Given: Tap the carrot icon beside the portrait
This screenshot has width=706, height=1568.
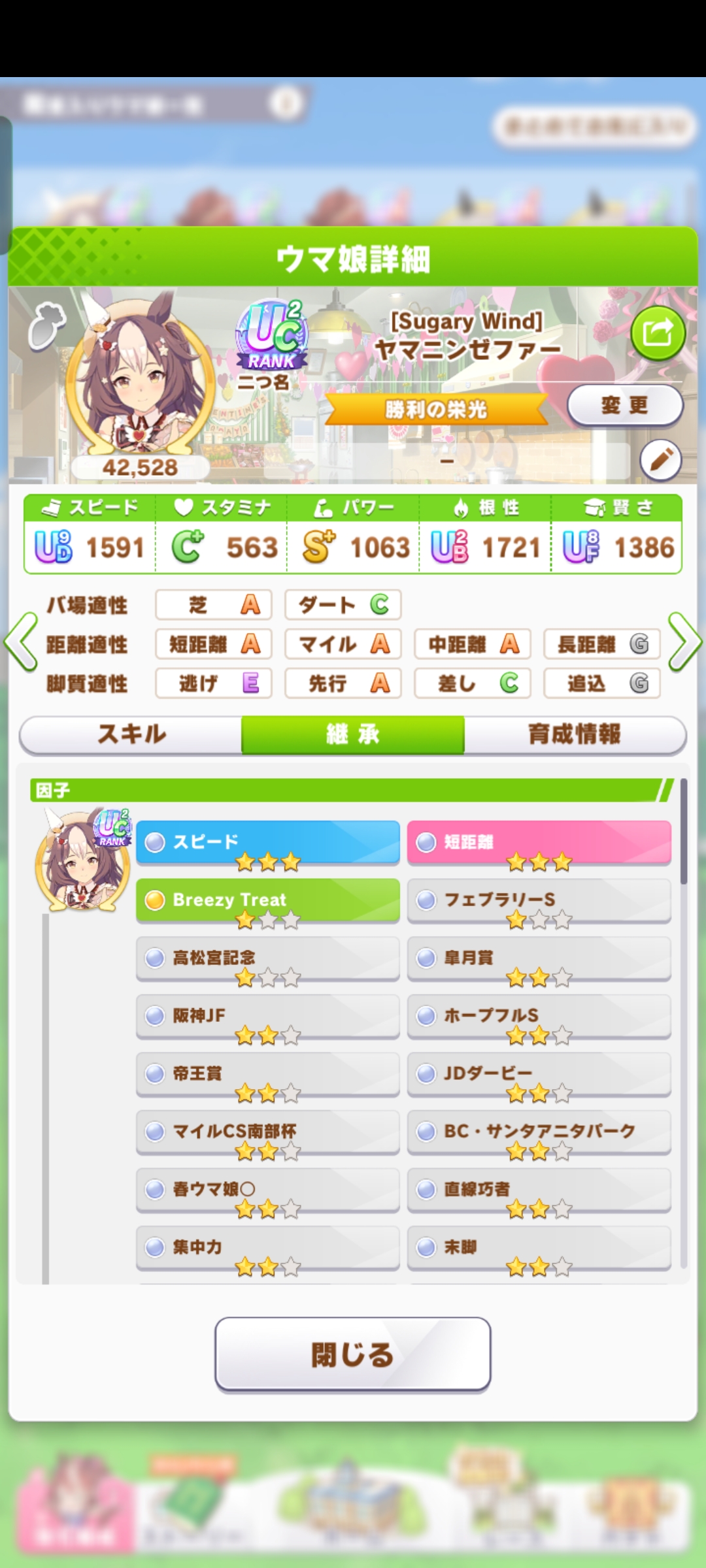Looking at the screenshot, I should (47, 325).
